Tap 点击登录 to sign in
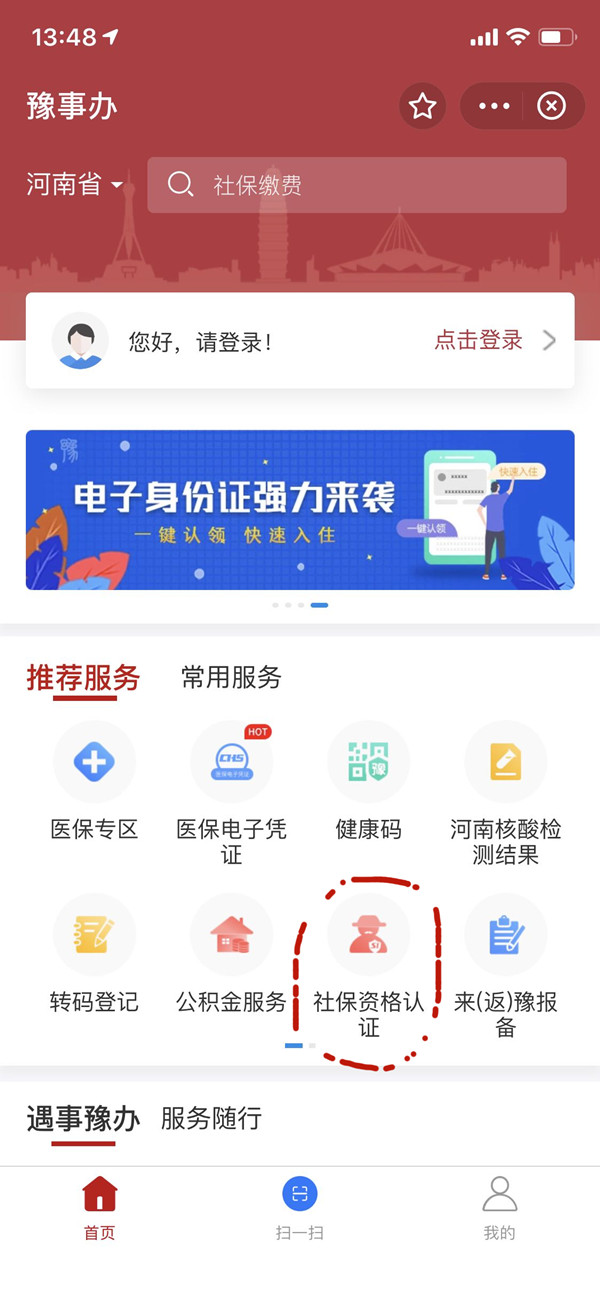Screen dimensions: 600x1299 [479, 340]
